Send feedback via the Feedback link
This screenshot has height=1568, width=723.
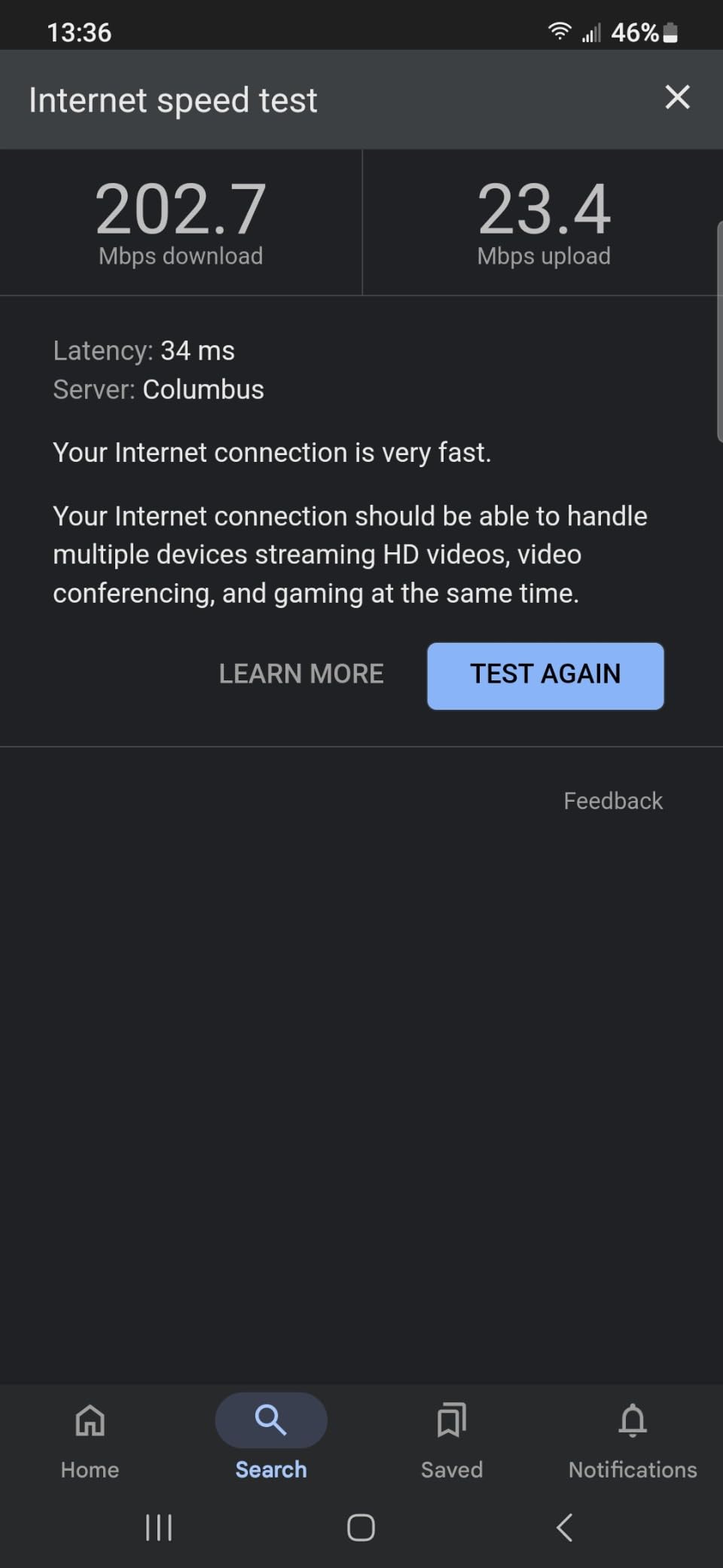tap(613, 800)
